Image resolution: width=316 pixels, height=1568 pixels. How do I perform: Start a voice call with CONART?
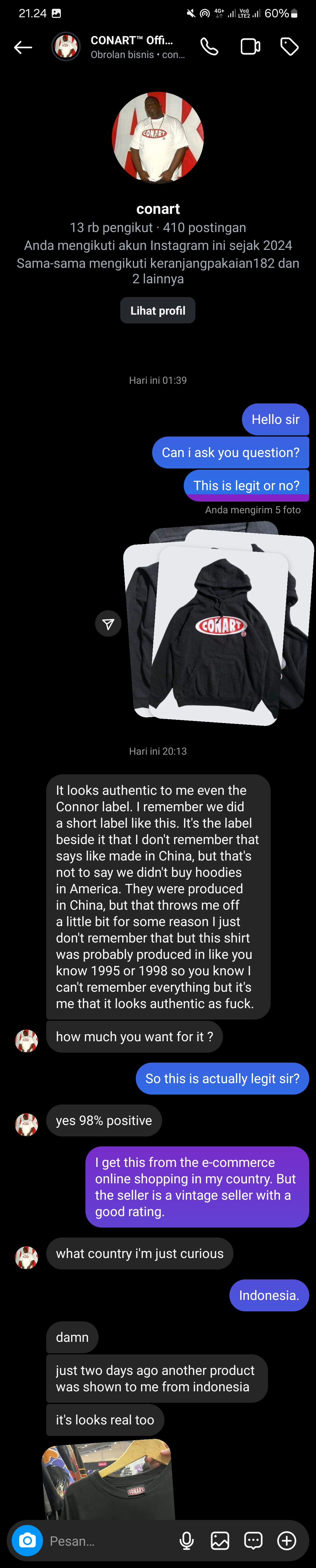pos(210,47)
